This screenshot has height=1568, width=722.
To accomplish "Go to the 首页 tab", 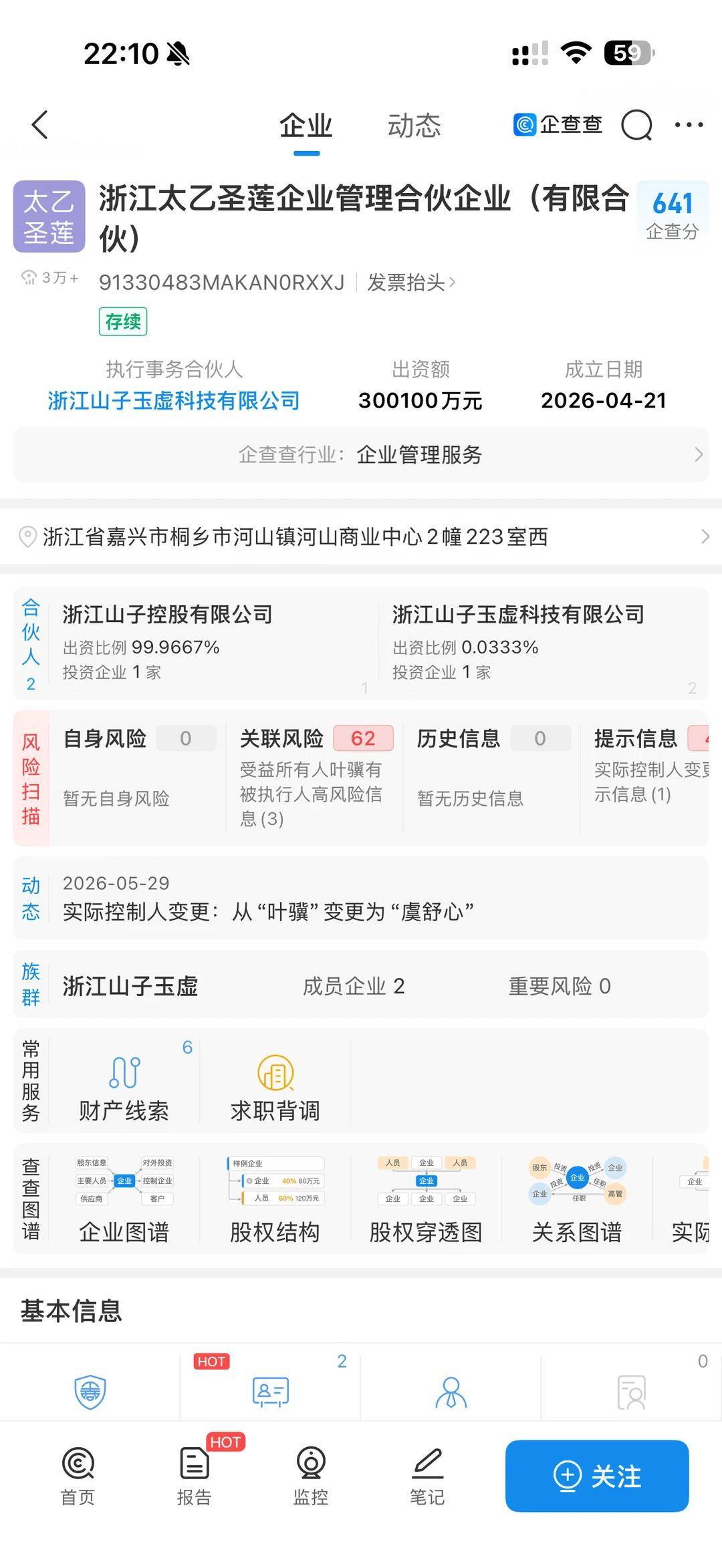I will pyautogui.click(x=78, y=1476).
